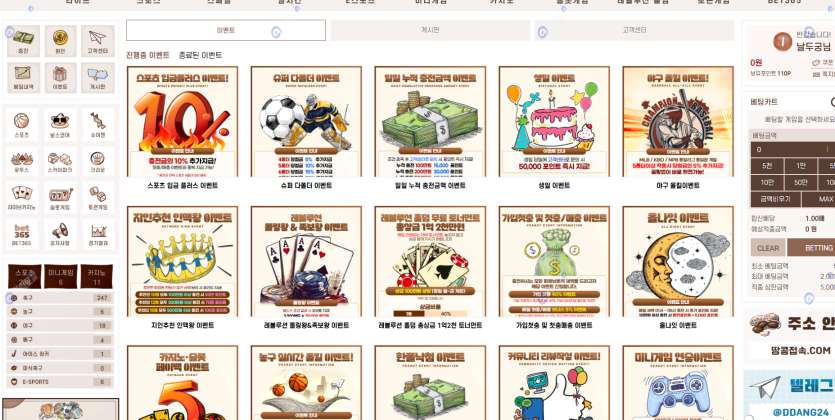Open 스포츠 입금 플러스 이벤트 card
This screenshot has height=420, width=835.
(x=182, y=127)
